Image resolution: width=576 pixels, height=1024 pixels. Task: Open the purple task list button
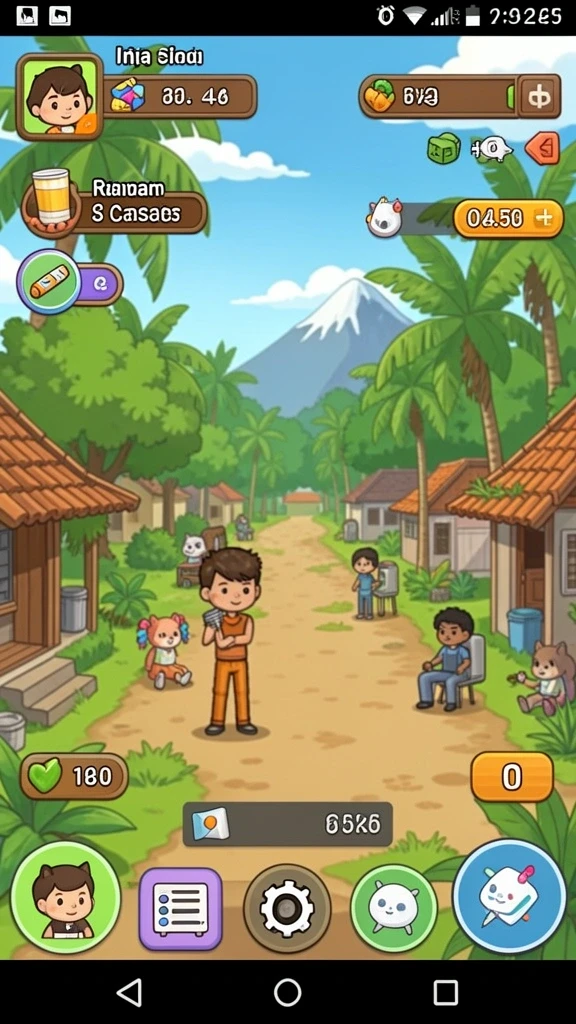click(x=181, y=908)
